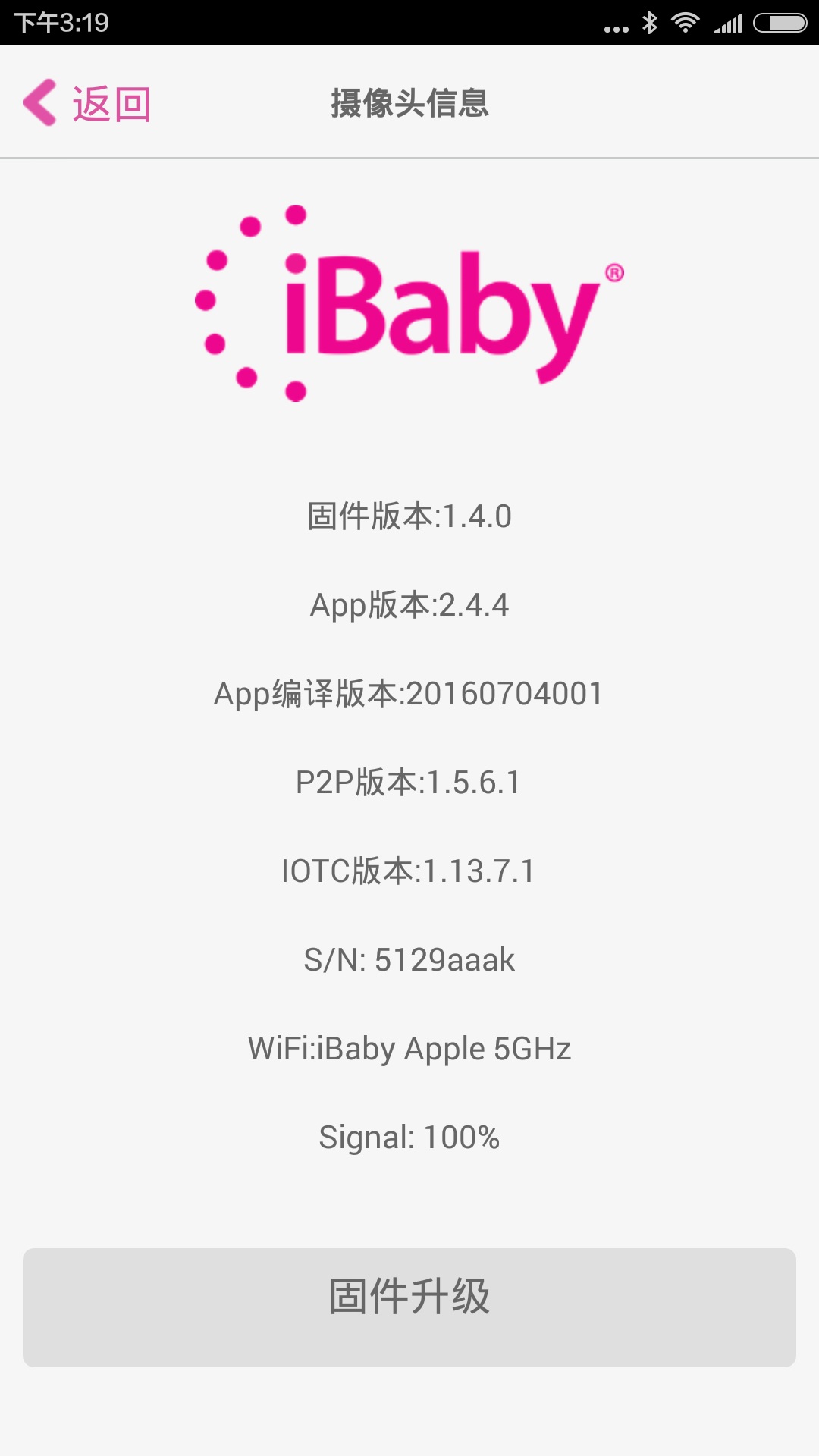The width and height of the screenshot is (819, 1456).
Task: Select the WiFi iBaby Apple 5GHz entry
Action: click(409, 1047)
